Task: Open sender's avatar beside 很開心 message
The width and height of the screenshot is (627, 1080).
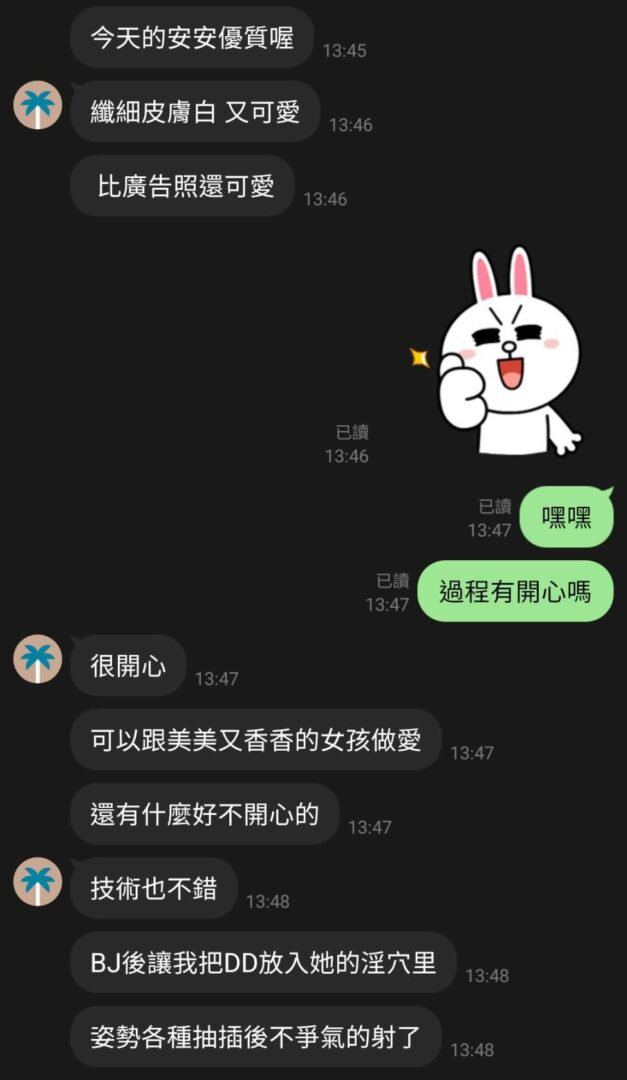Action: 37,659
